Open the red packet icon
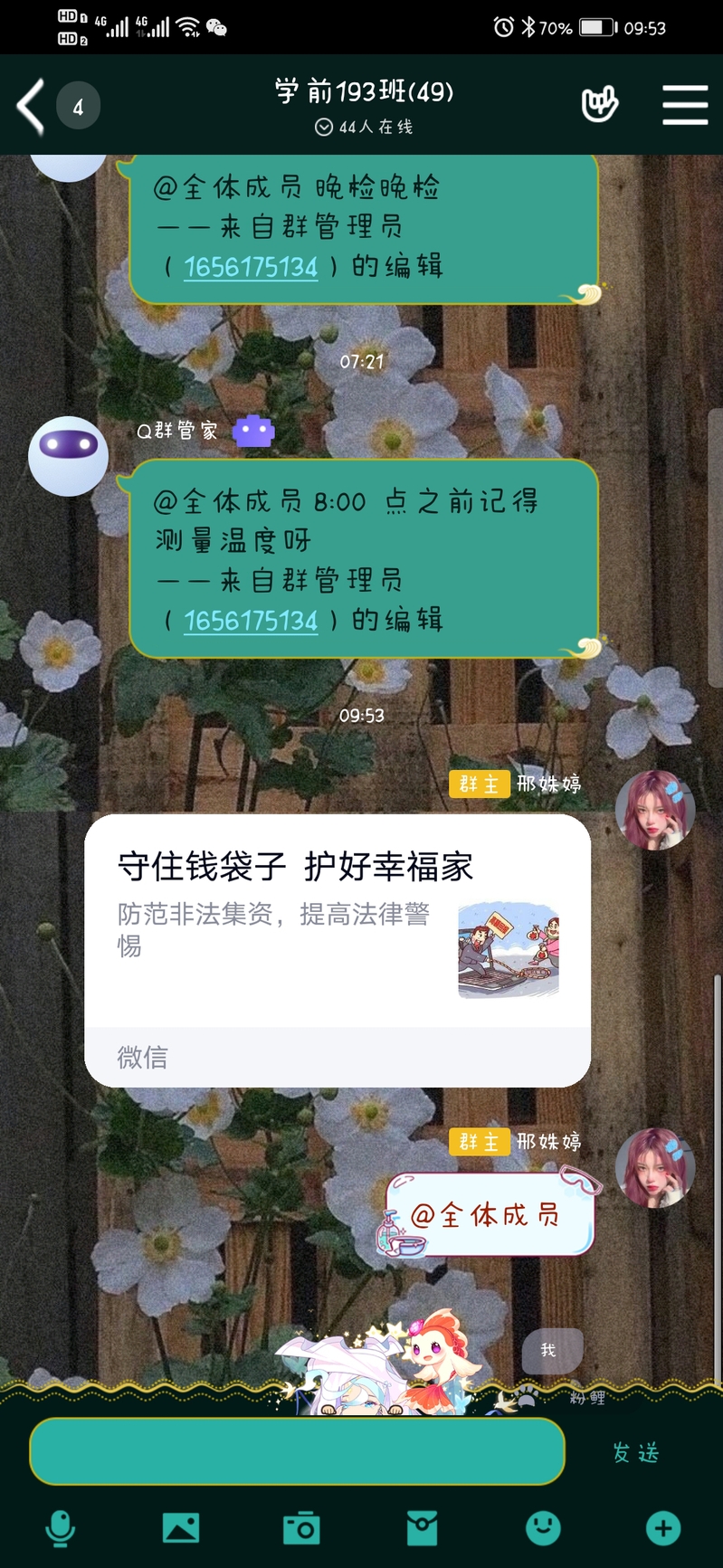The image size is (723, 1568). (x=422, y=1528)
